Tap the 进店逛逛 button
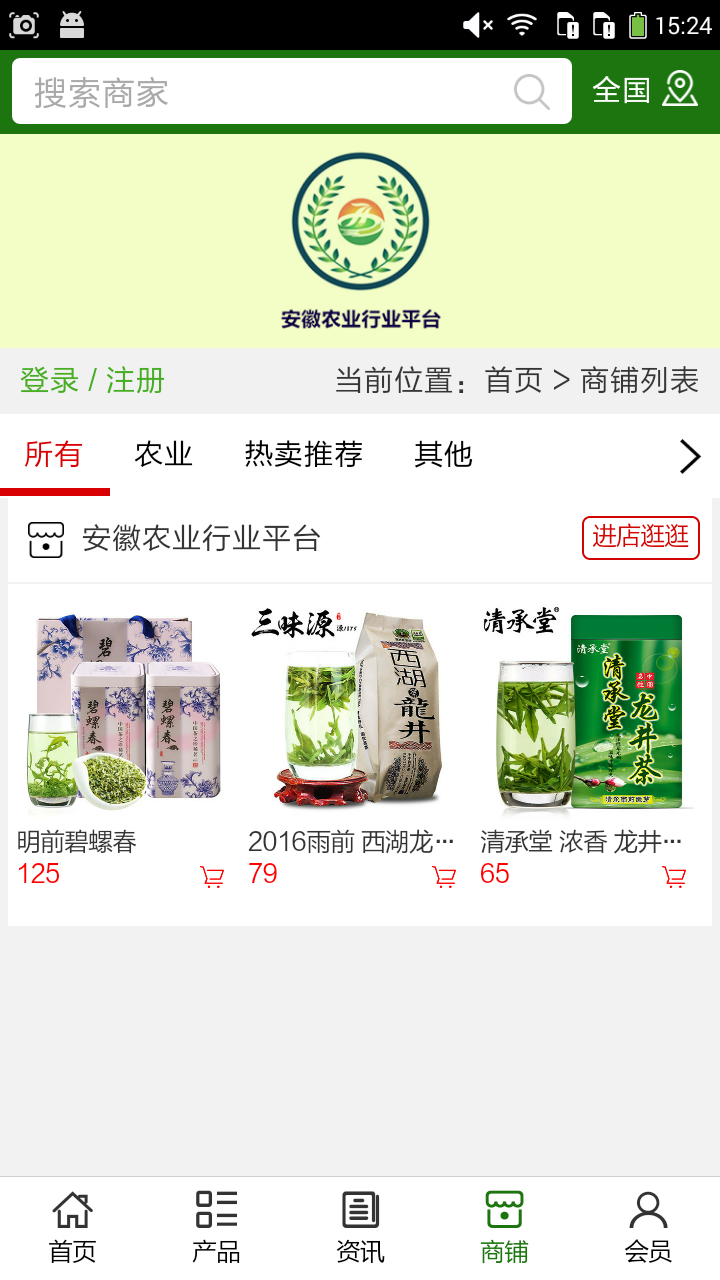 coord(640,538)
